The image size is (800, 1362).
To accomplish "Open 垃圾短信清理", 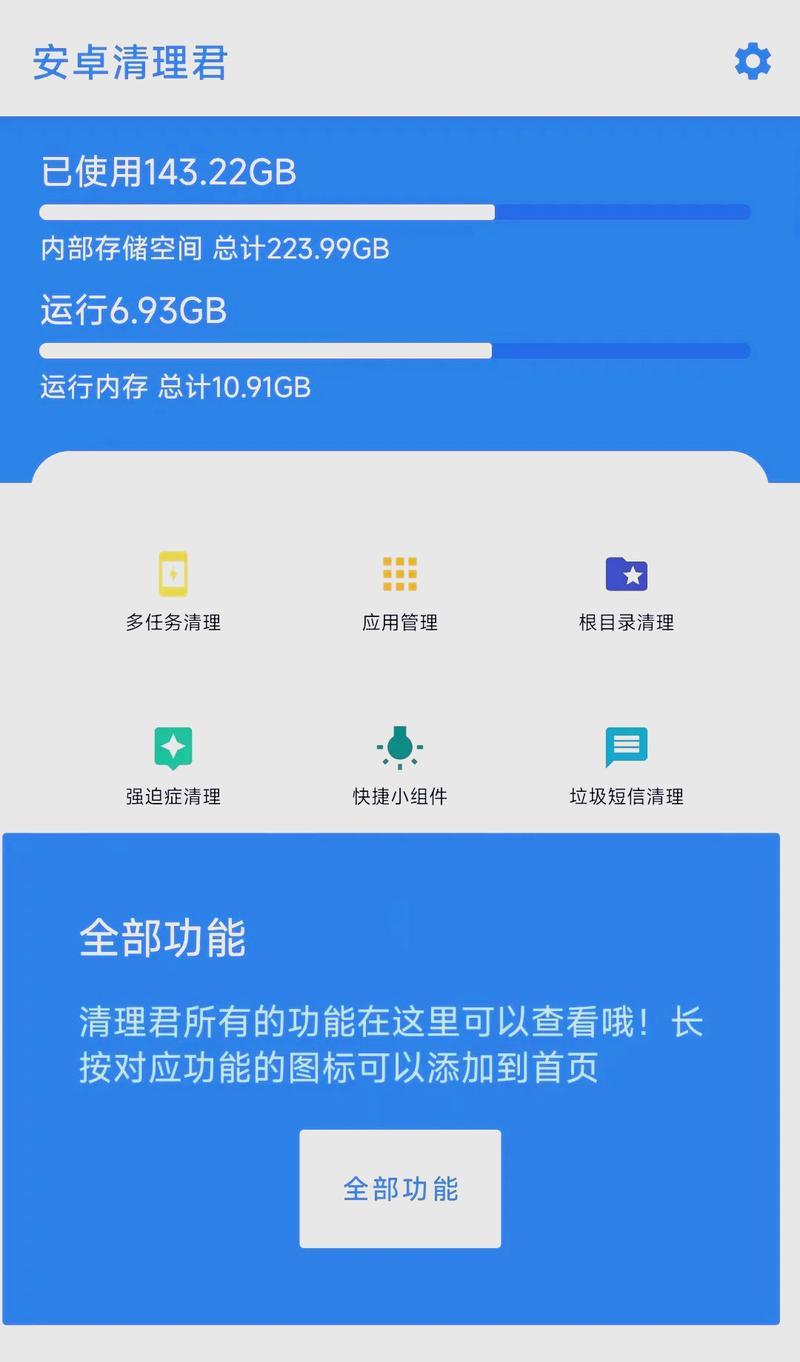I will [x=627, y=766].
